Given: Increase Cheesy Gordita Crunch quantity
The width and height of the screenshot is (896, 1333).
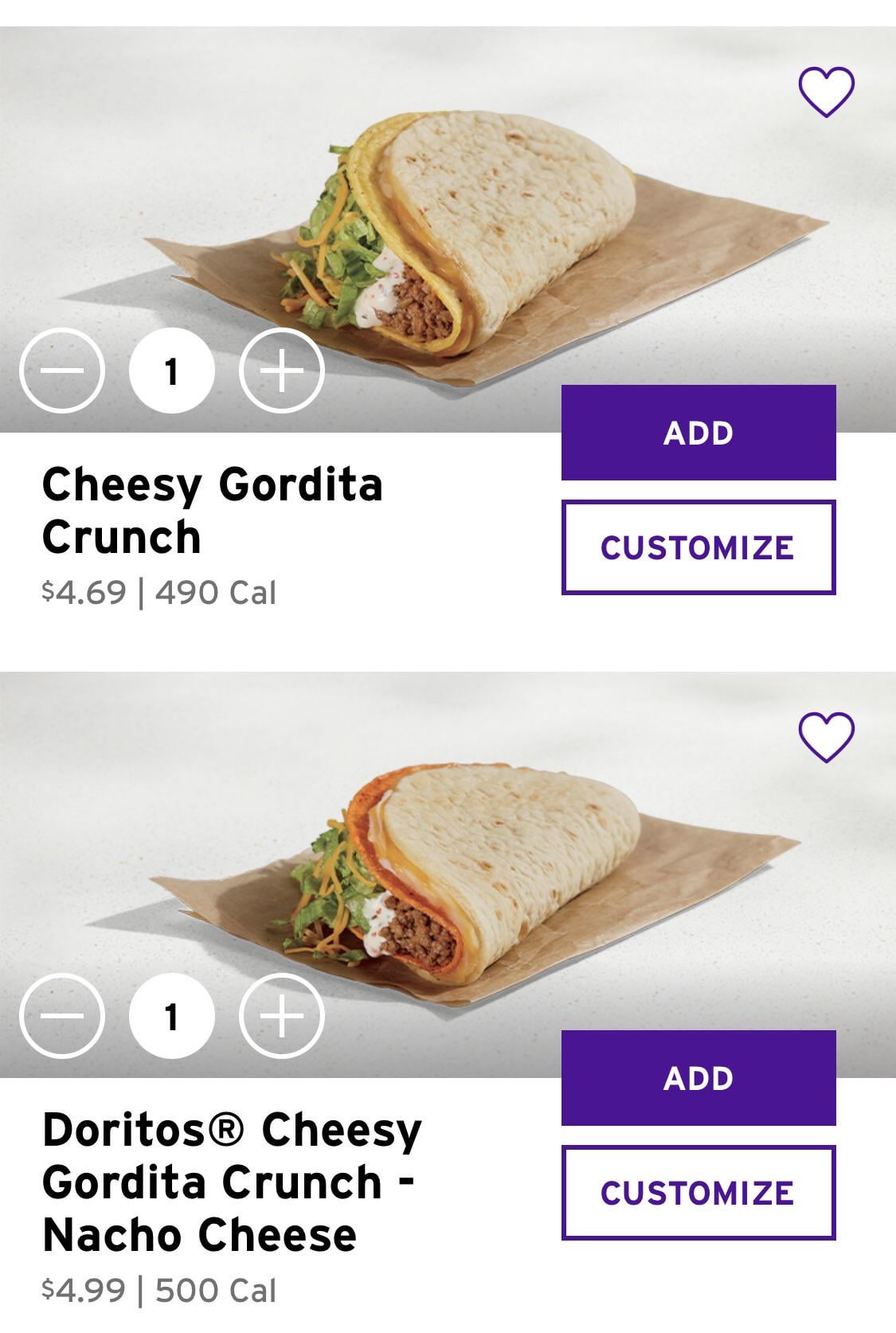Looking at the screenshot, I should [282, 370].
